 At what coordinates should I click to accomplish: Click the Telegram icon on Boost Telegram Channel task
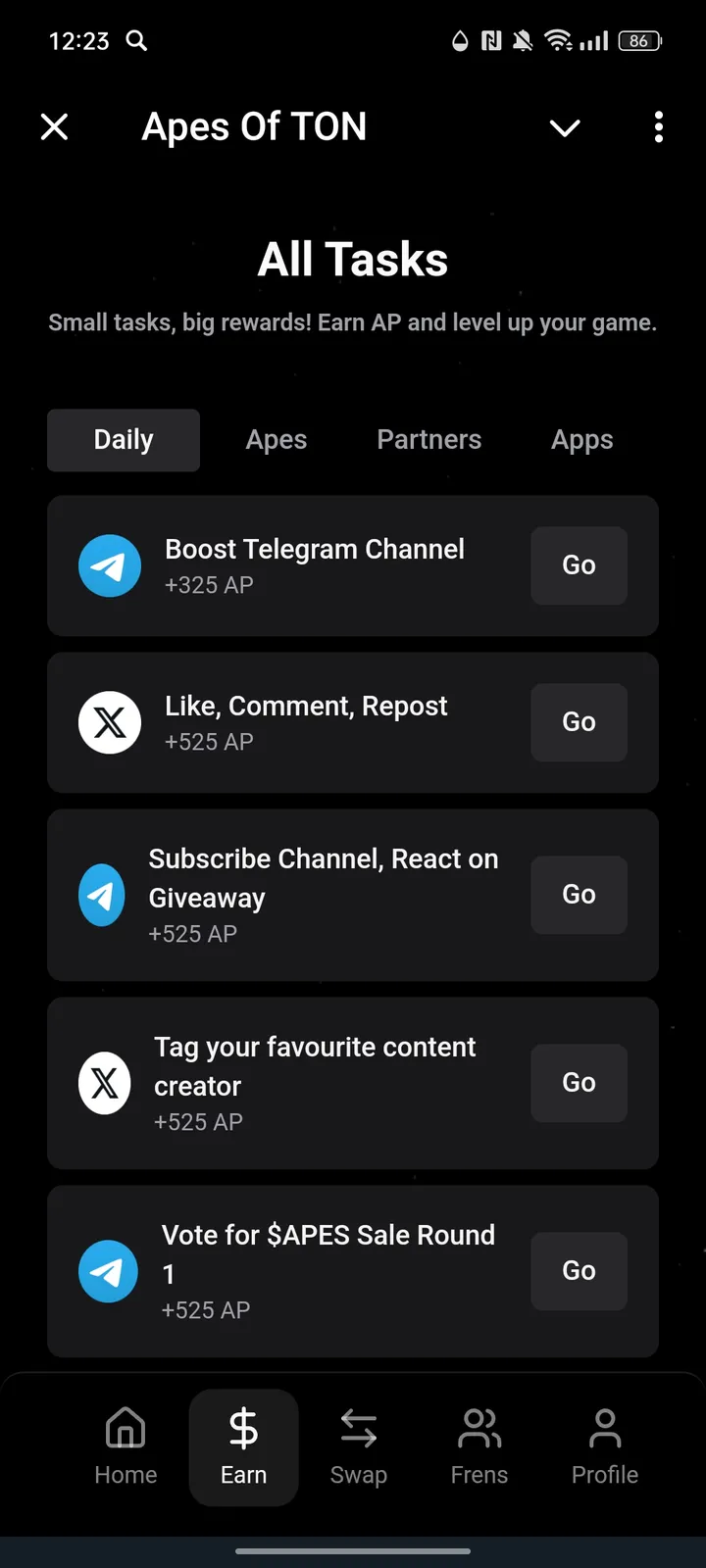point(110,565)
